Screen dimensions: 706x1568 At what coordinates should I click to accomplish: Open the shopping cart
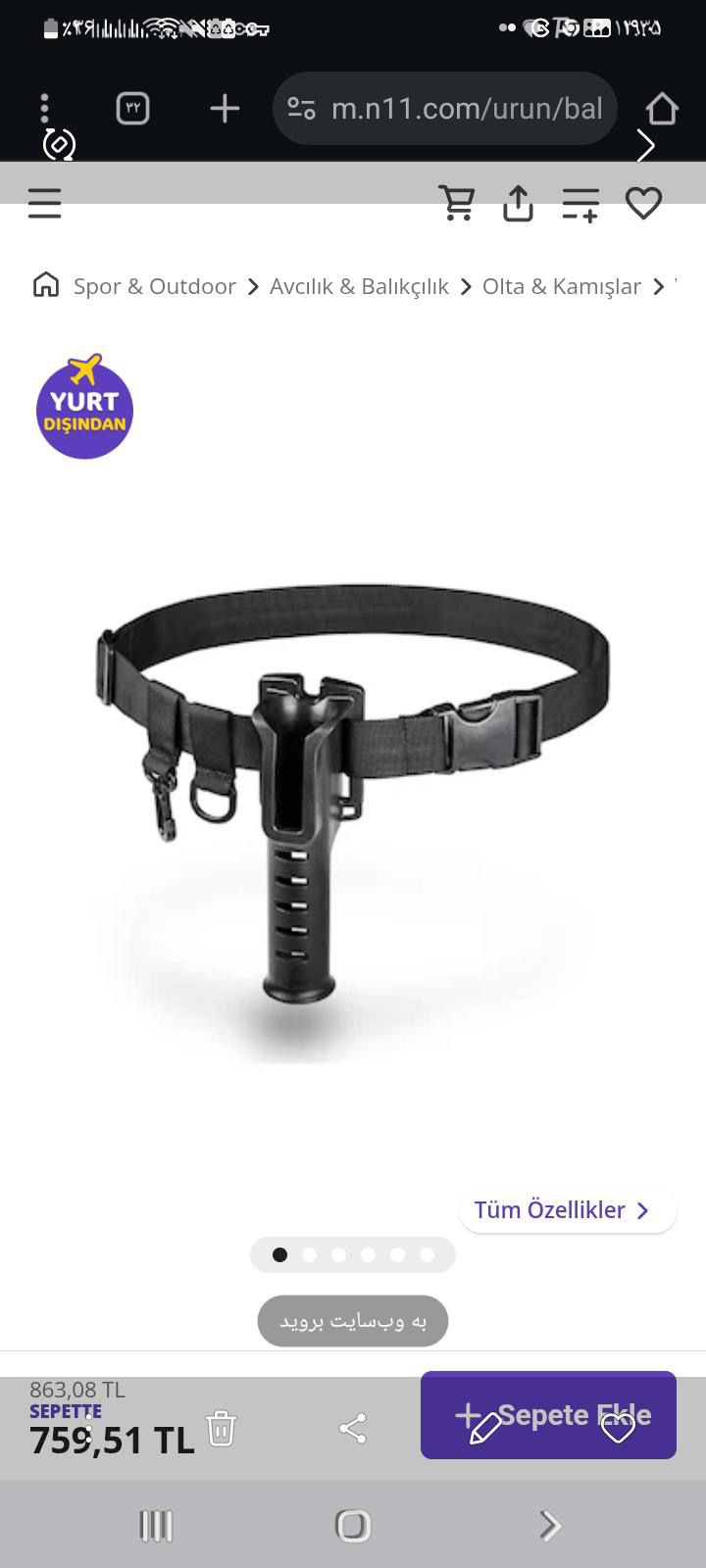[x=457, y=204]
